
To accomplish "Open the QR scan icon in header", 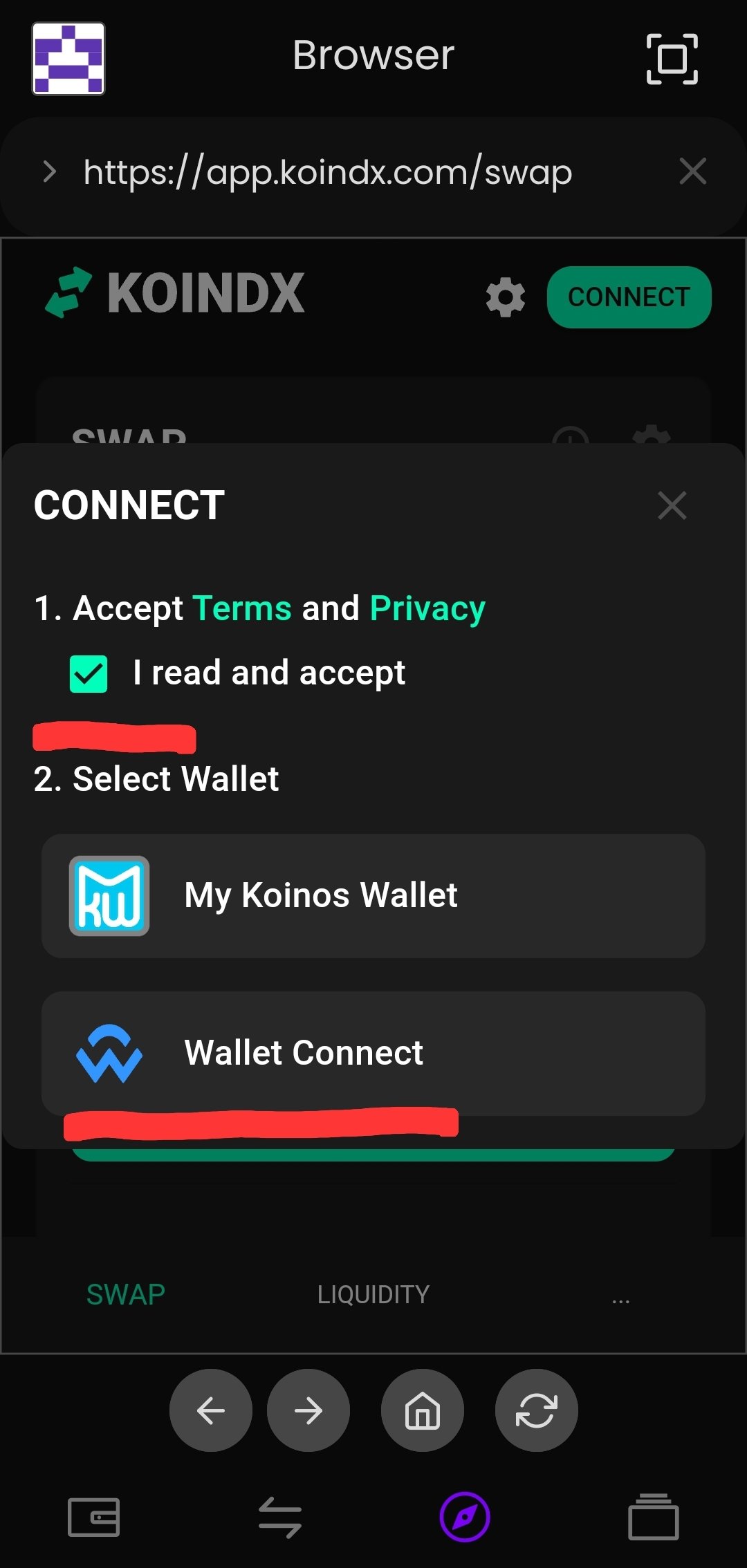I will 672,59.
